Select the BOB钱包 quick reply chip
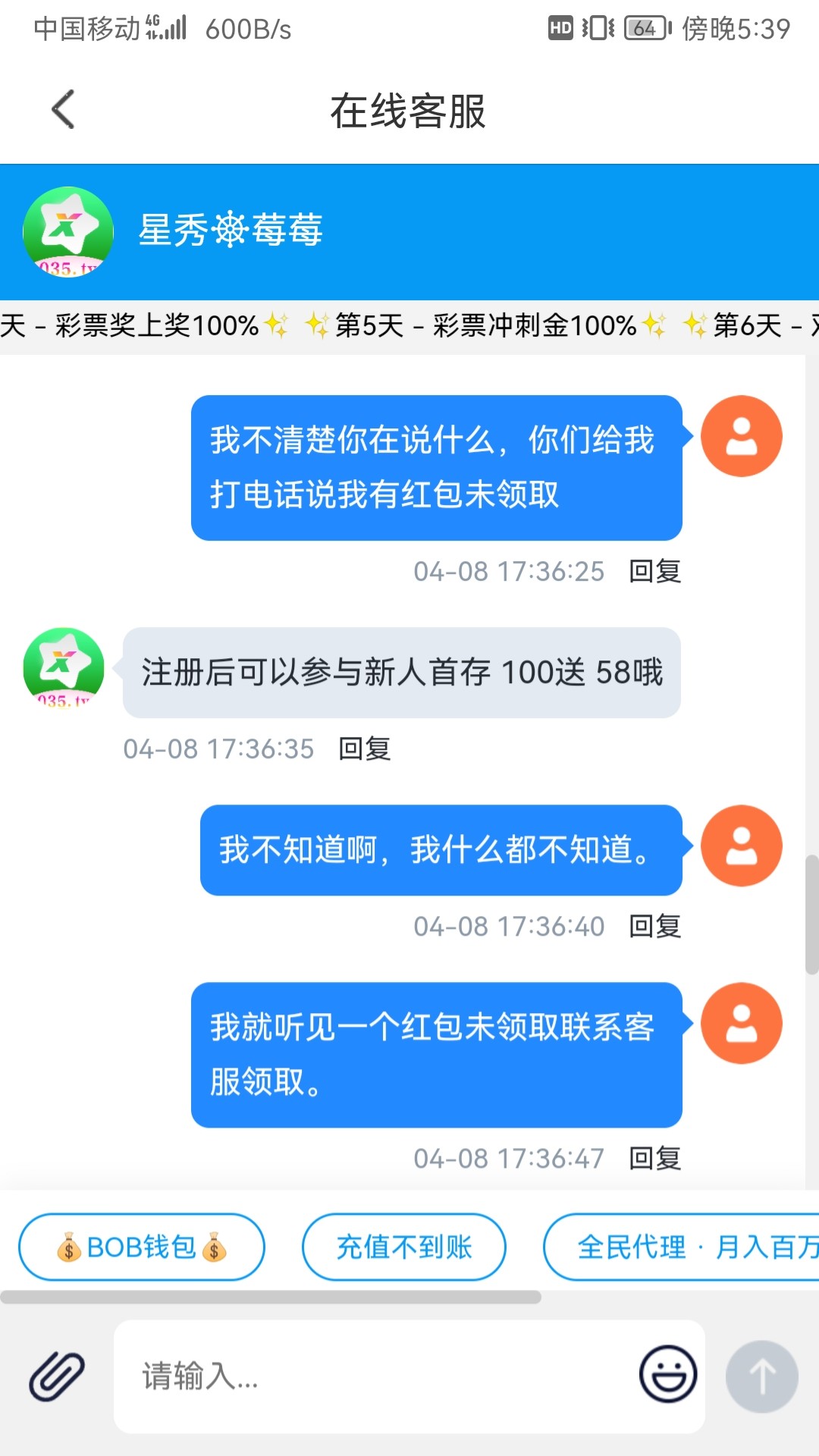Image resolution: width=819 pixels, height=1456 pixels. click(x=142, y=1247)
